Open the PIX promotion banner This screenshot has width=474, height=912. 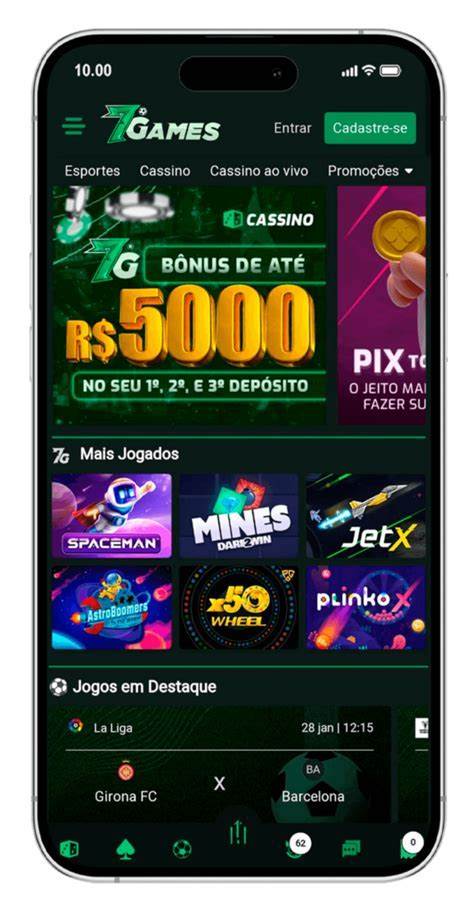coord(381,305)
